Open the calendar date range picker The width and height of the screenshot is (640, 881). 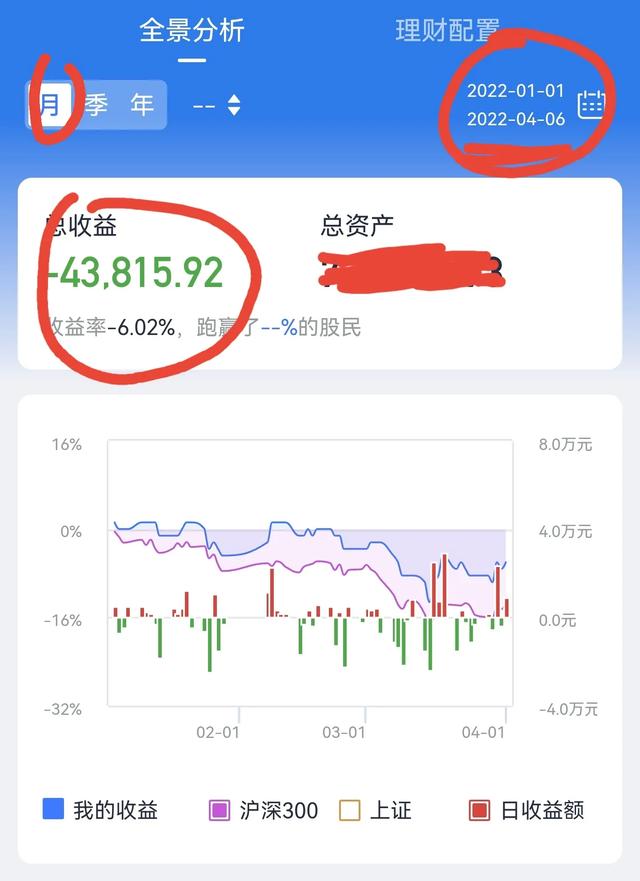coord(592,104)
